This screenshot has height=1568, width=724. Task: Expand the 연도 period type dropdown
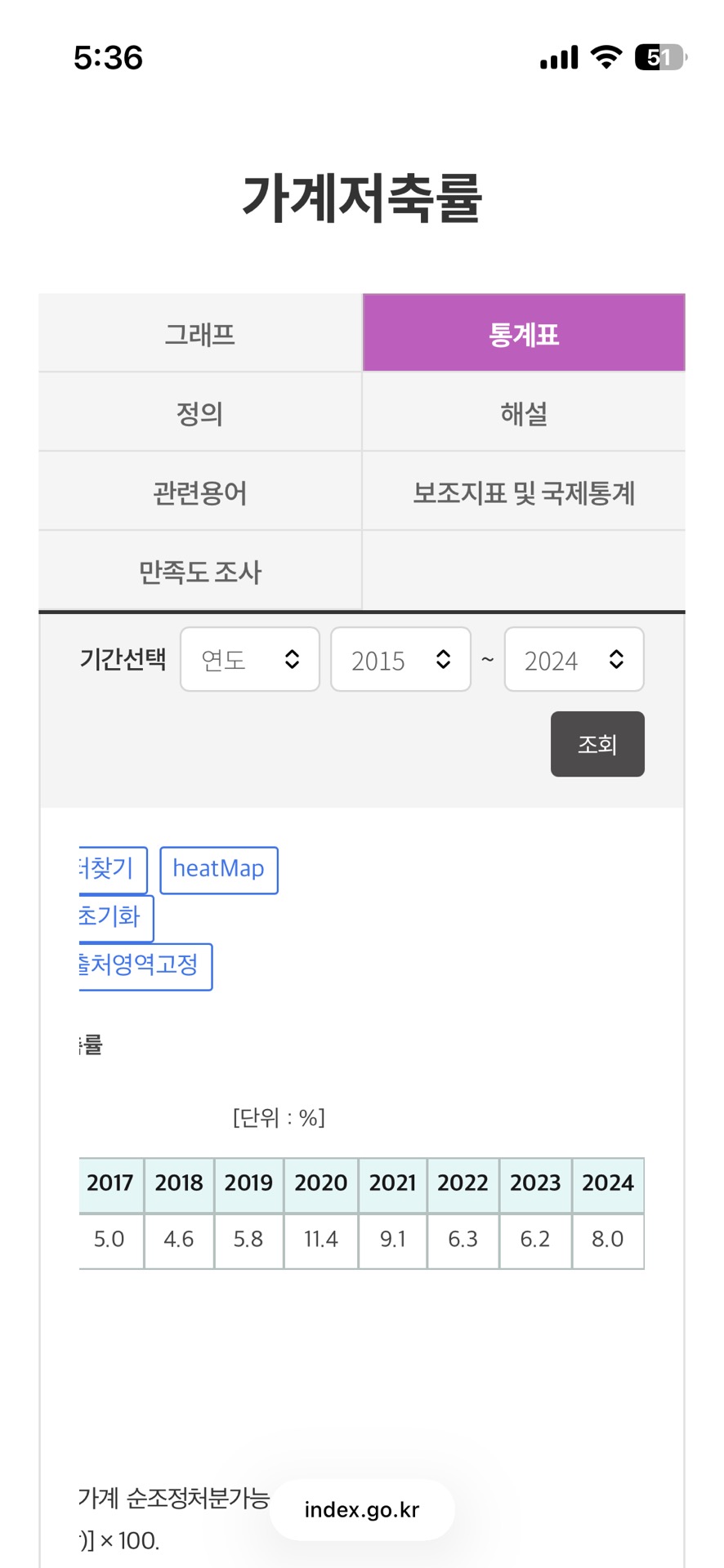(x=250, y=660)
